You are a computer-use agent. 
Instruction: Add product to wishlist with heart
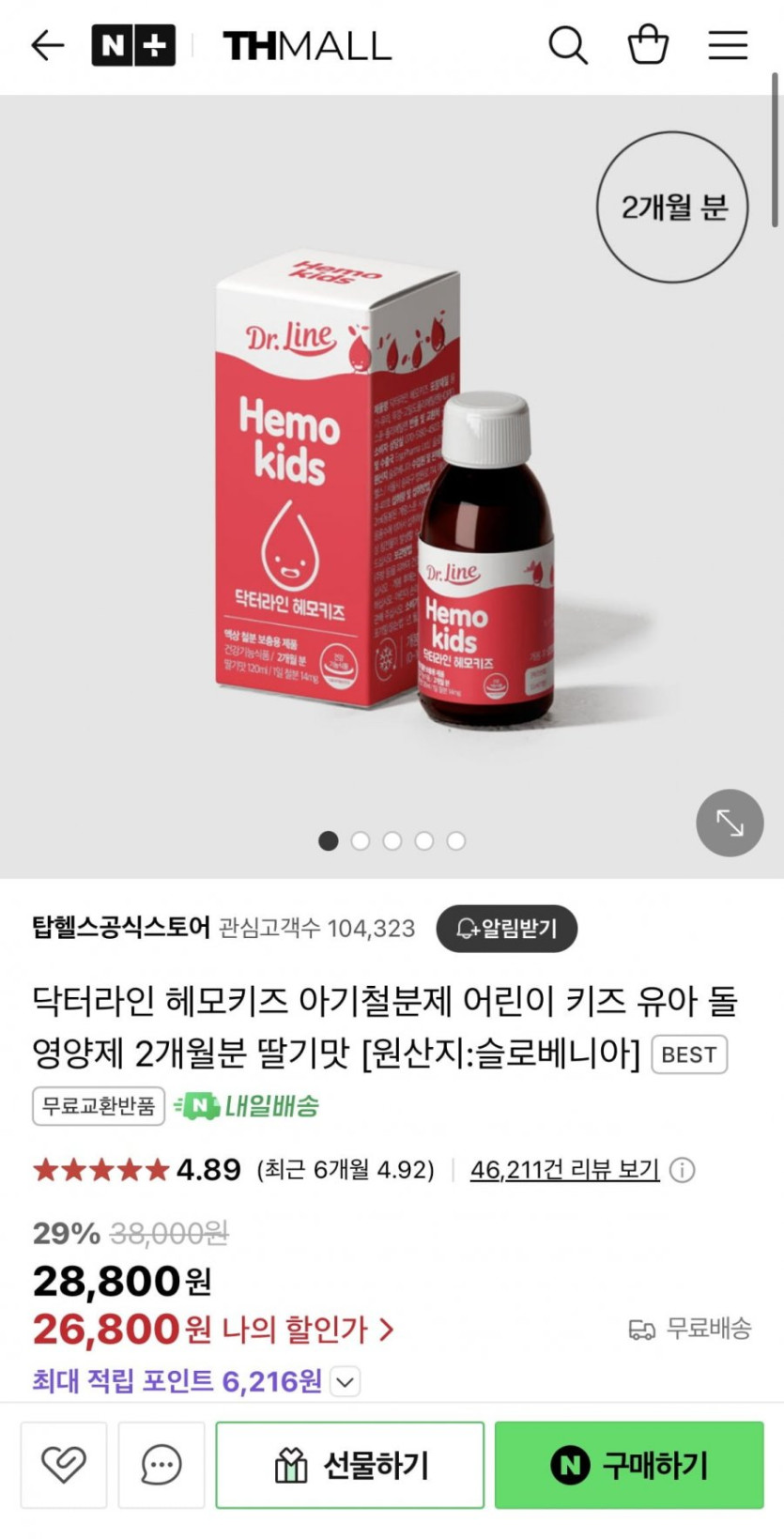pyautogui.click(x=64, y=1465)
